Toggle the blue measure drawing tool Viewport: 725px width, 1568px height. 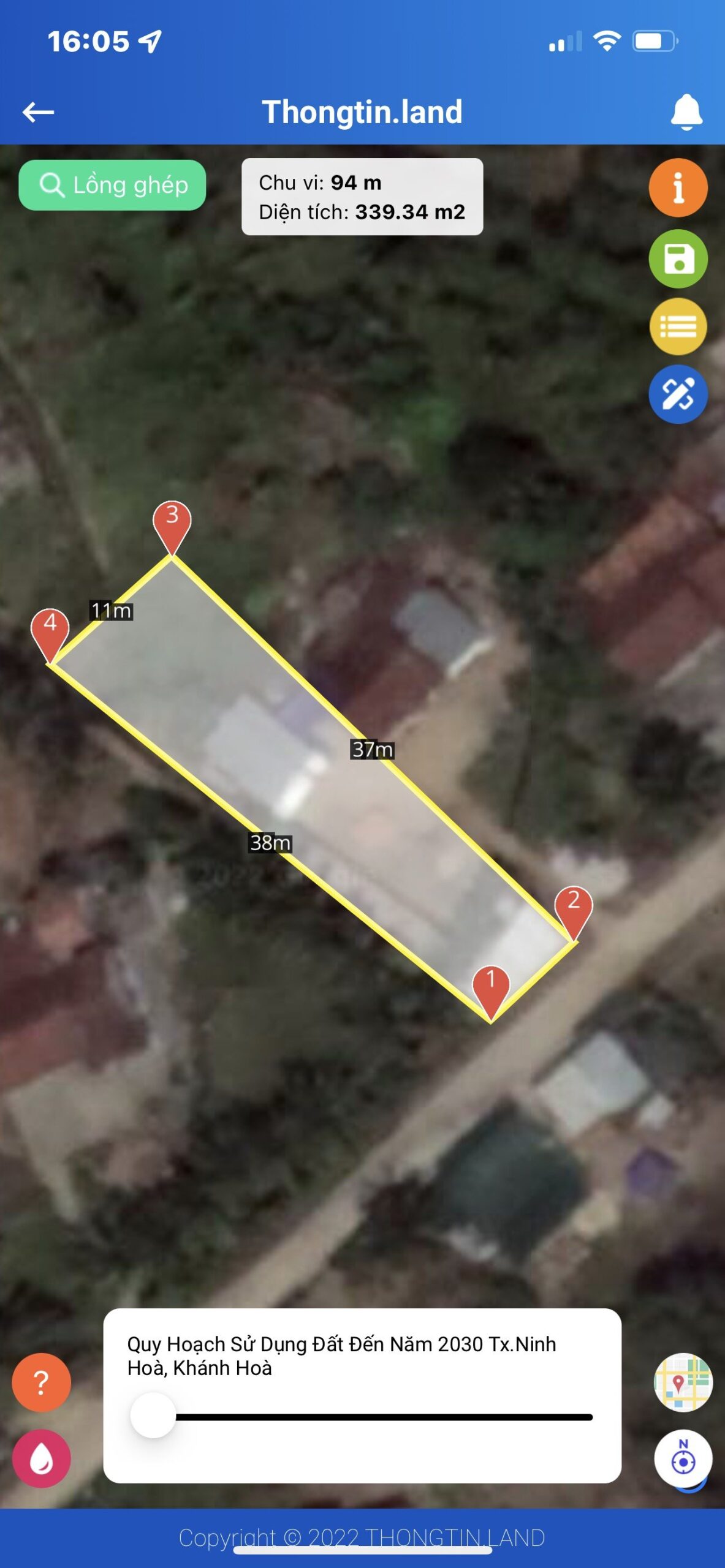pos(678,394)
